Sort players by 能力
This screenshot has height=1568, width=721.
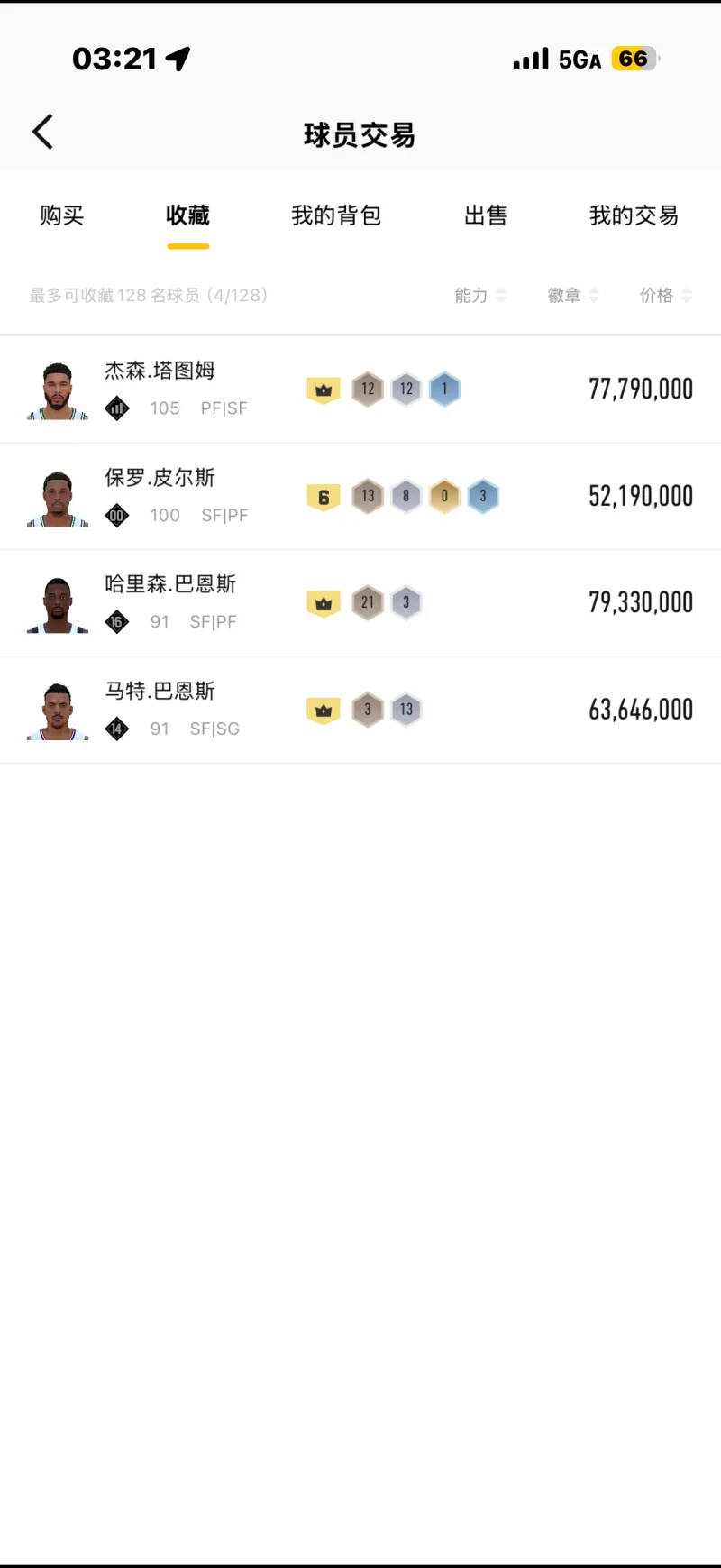click(480, 296)
